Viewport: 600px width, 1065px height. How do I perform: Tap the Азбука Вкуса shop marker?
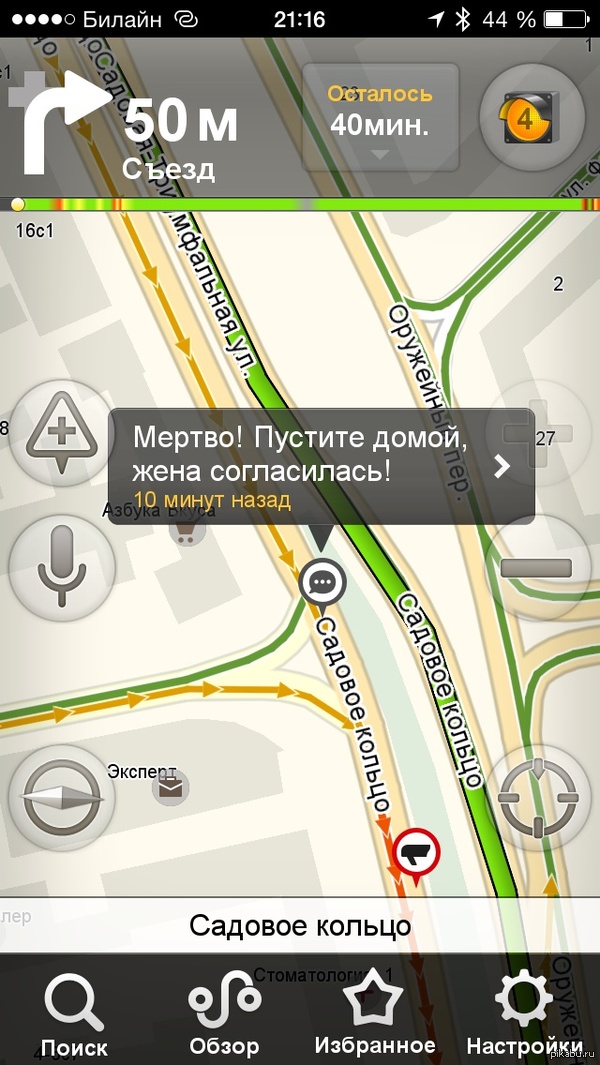(184, 533)
